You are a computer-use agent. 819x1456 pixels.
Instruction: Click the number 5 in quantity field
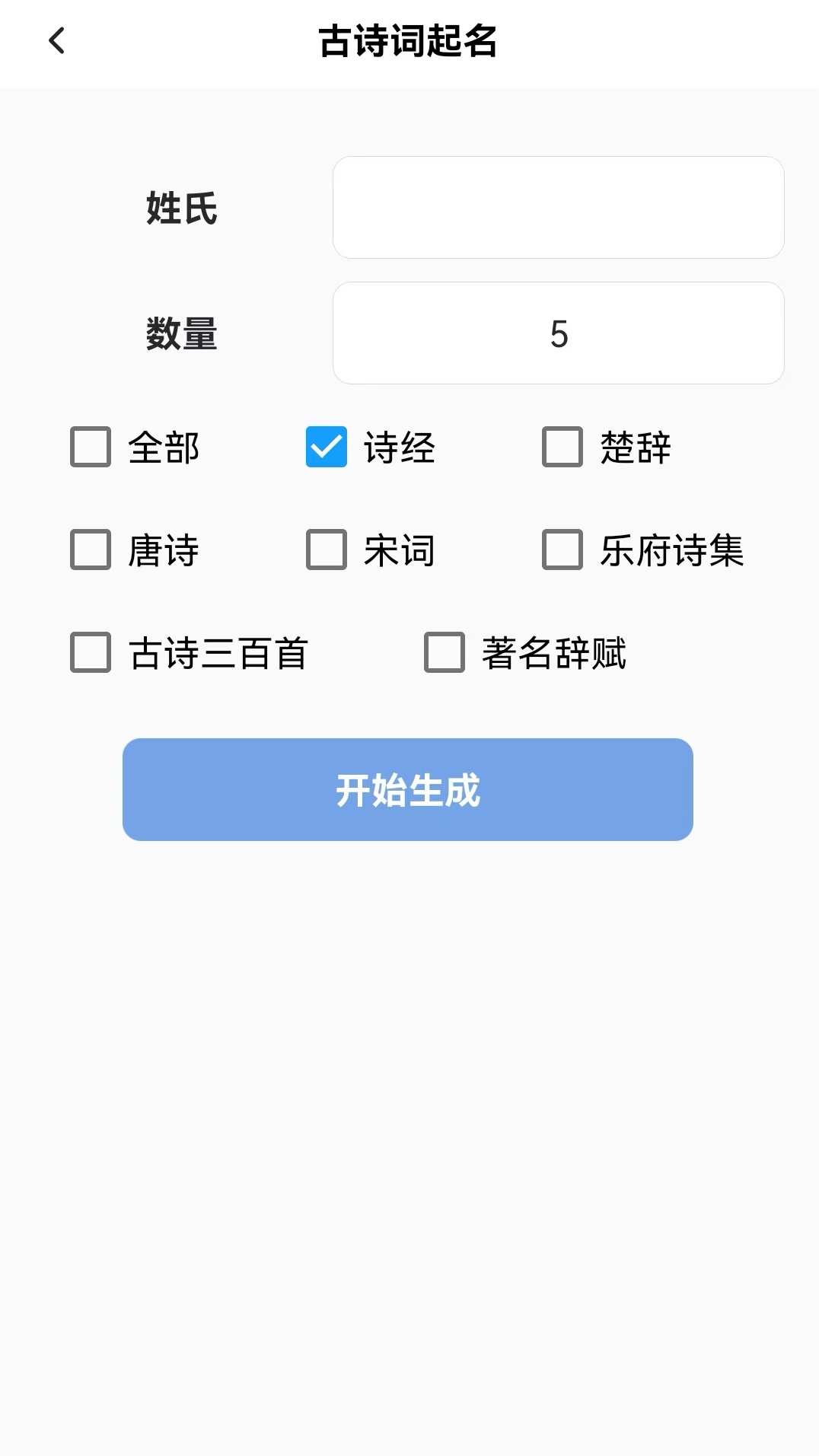point(558,334)
